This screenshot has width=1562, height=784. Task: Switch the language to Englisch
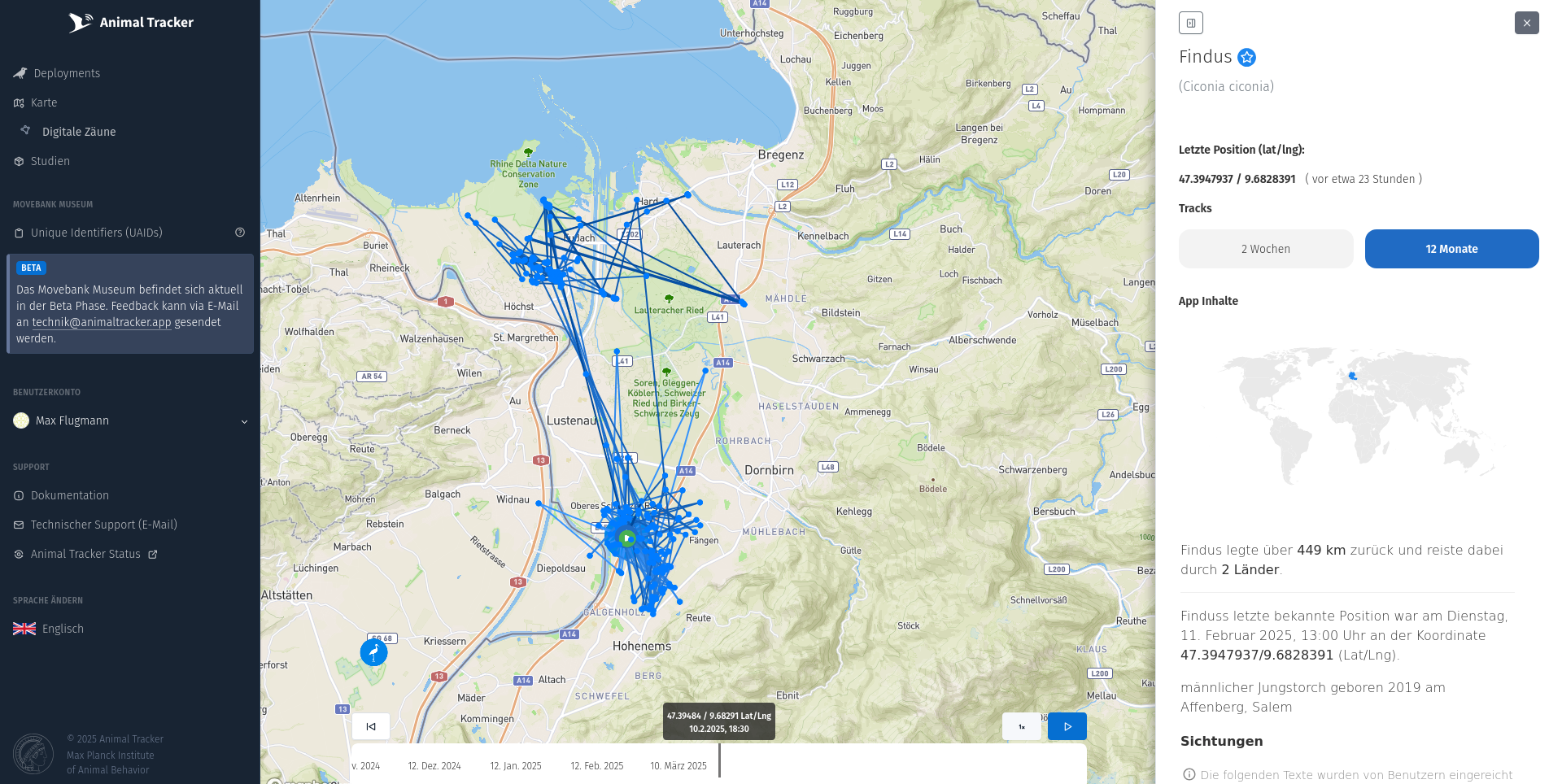tap(49, 629)
